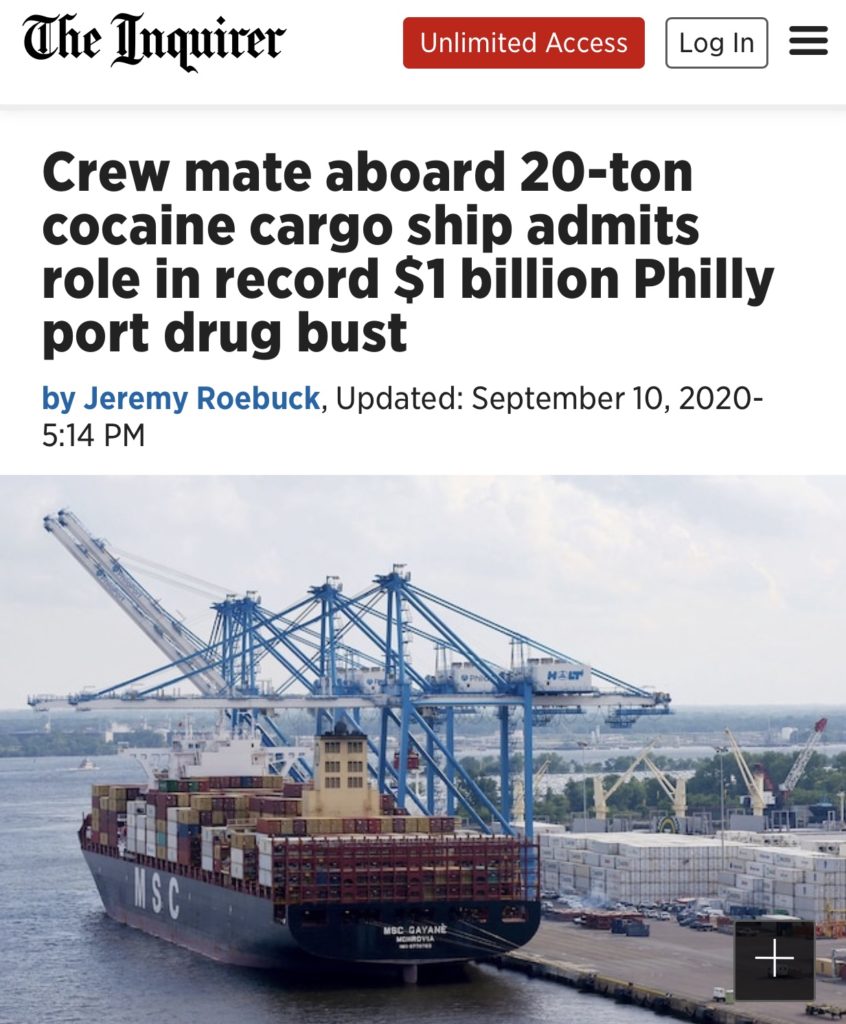Open the hamburger menu

[808, 42]
